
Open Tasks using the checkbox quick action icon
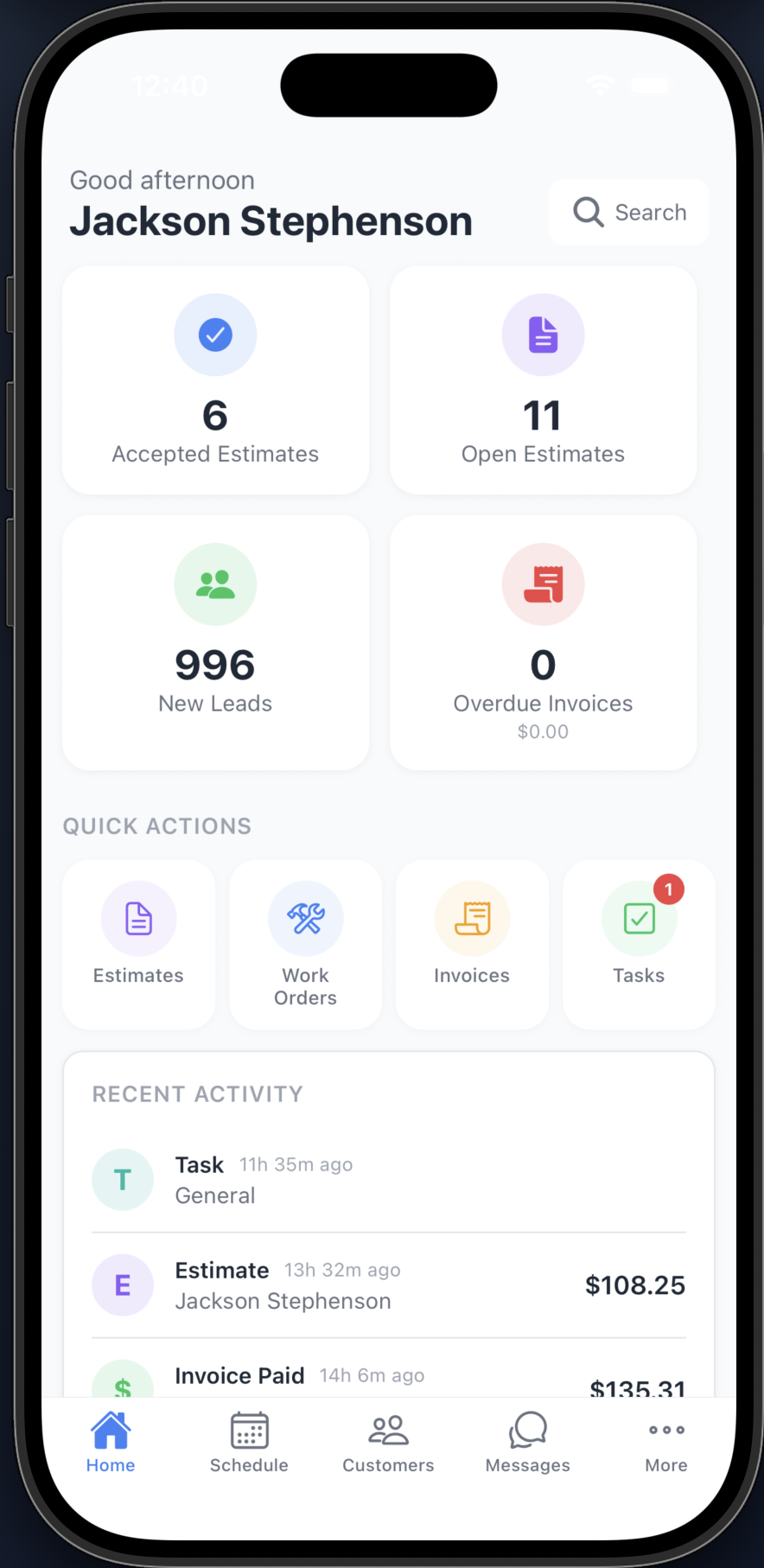coord(639,918)
